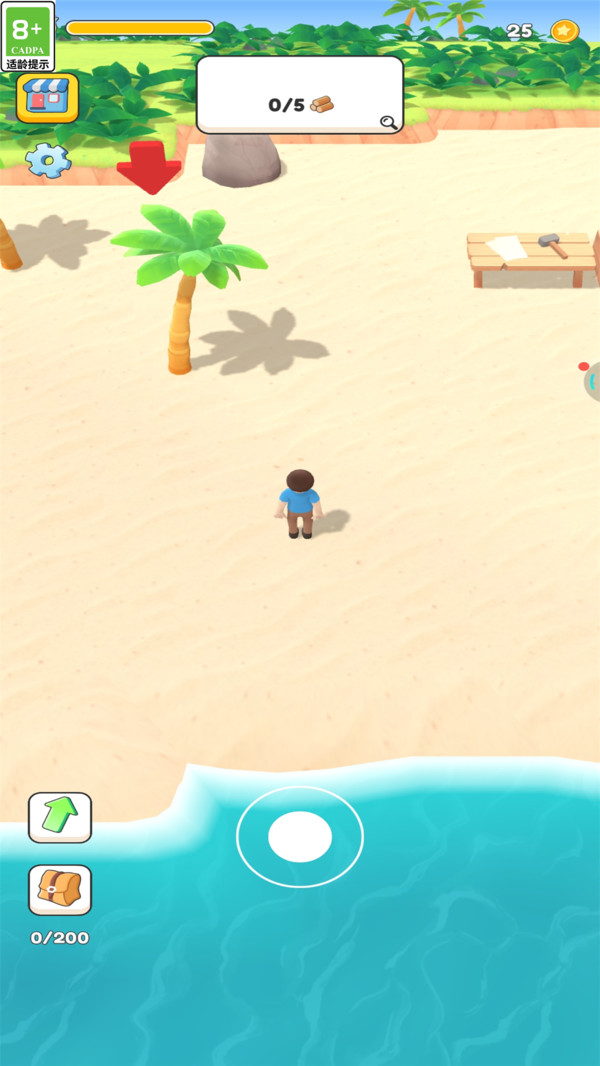Open the backpack inventory button

(x=60, y=889)
